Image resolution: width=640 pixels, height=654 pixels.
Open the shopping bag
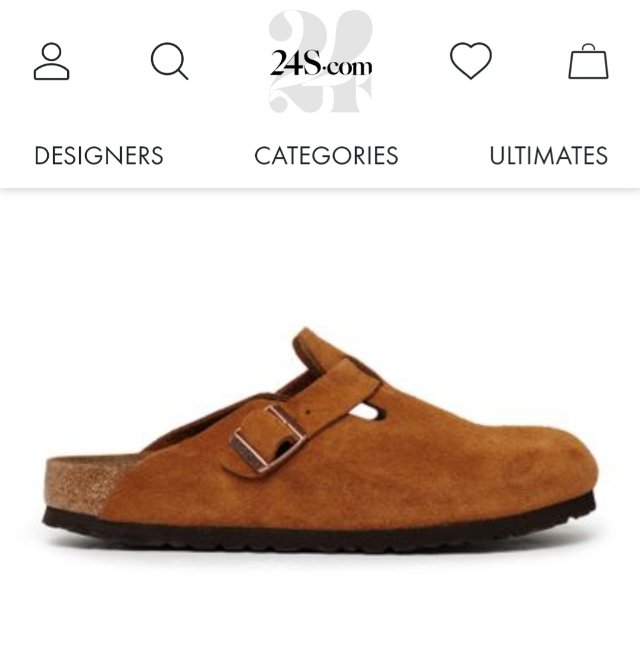tap(588, 62)
